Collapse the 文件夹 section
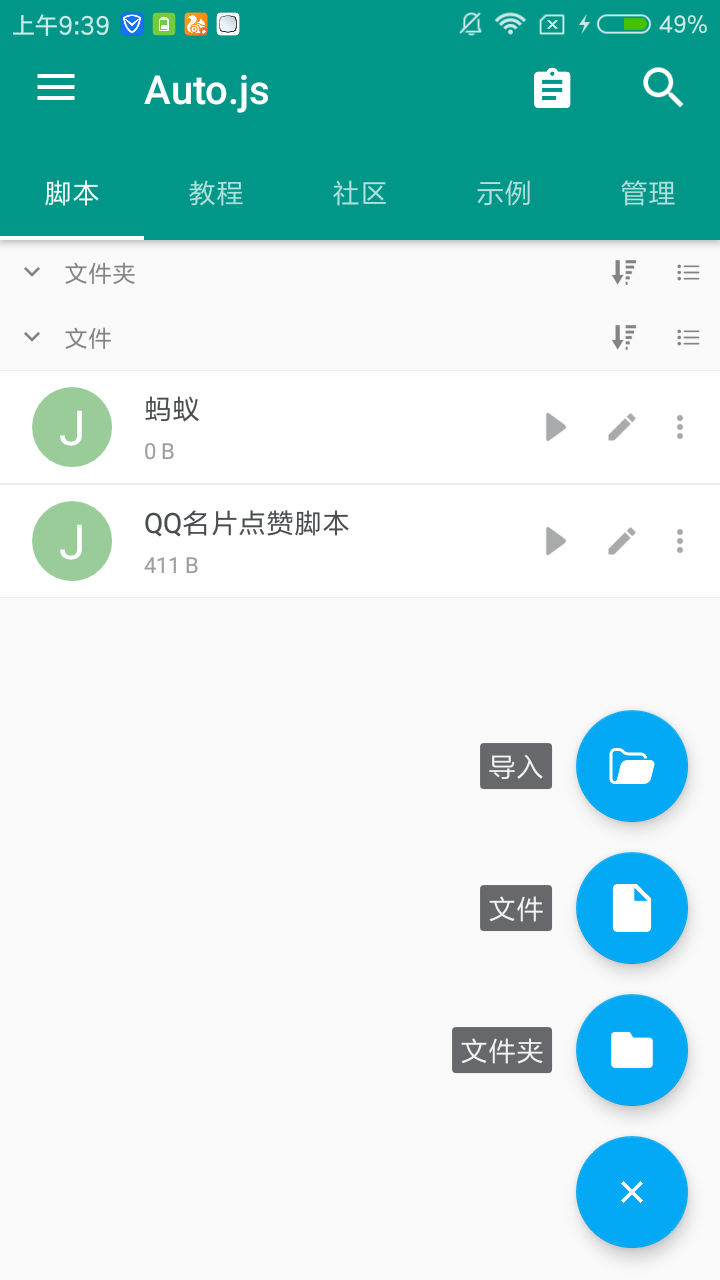Image resolution: width=720 pixels, height=1280 pixels. coord(31,271)
